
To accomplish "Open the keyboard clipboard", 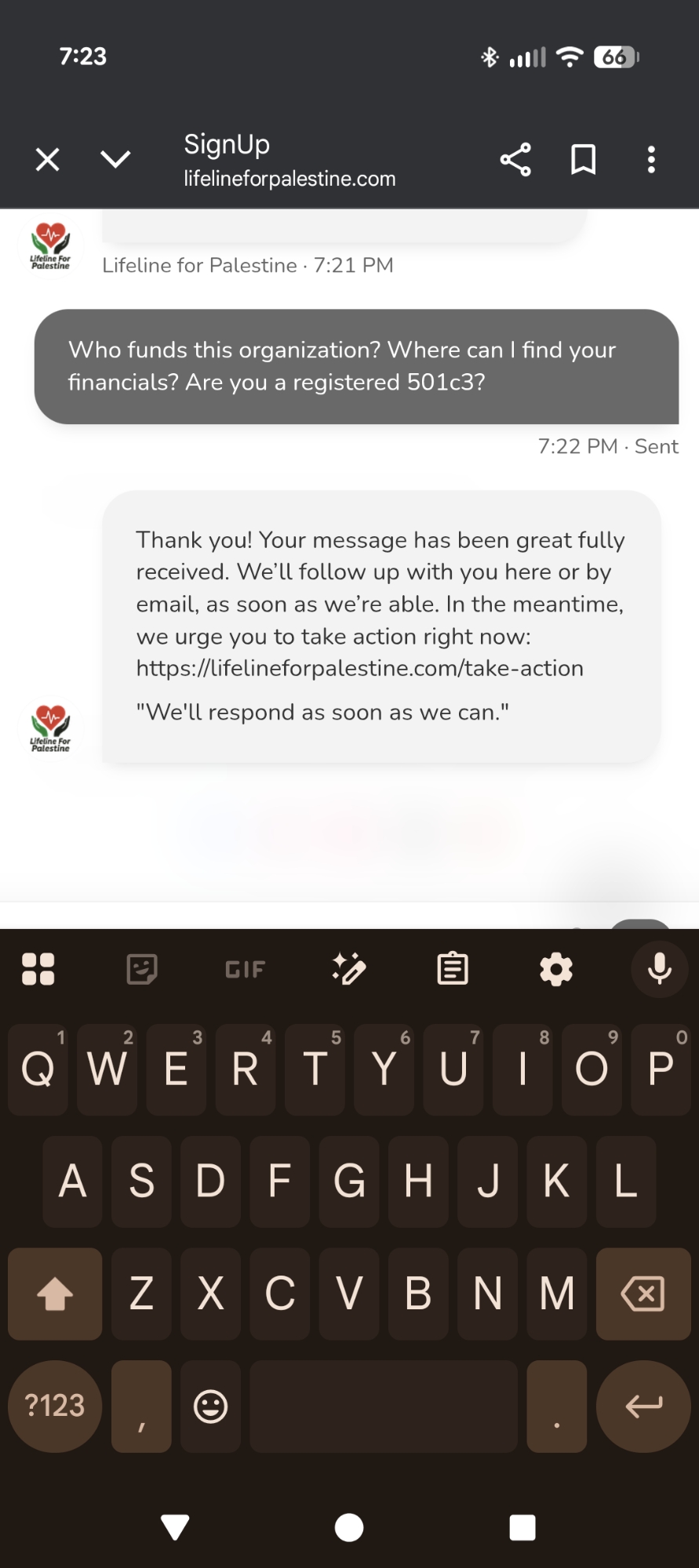I will [x=453, y=969].
